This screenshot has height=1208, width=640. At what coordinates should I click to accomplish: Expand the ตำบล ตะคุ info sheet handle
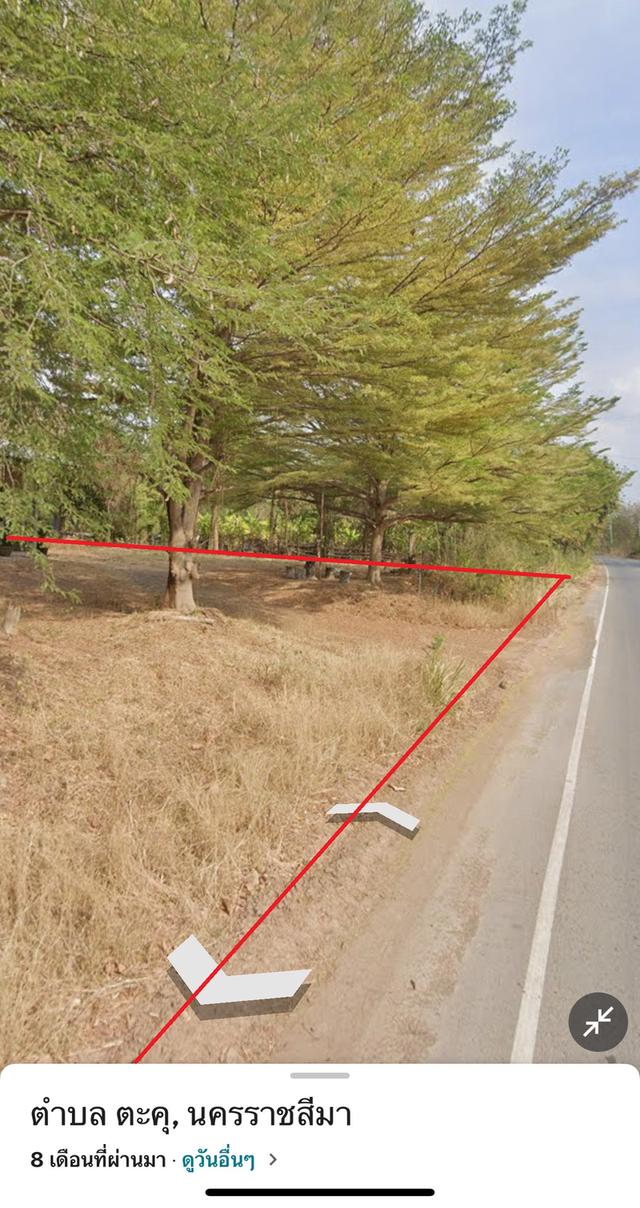pos(320,1076)
